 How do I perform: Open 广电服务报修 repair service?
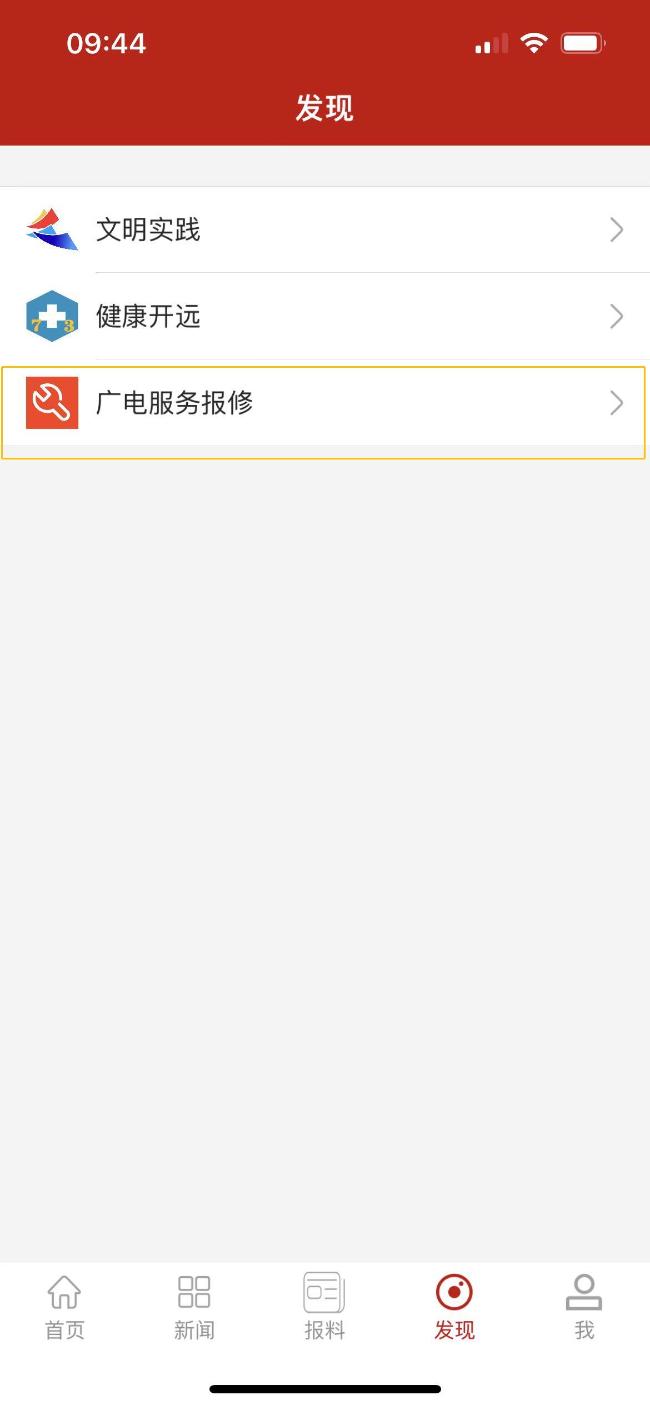point(325,403)
